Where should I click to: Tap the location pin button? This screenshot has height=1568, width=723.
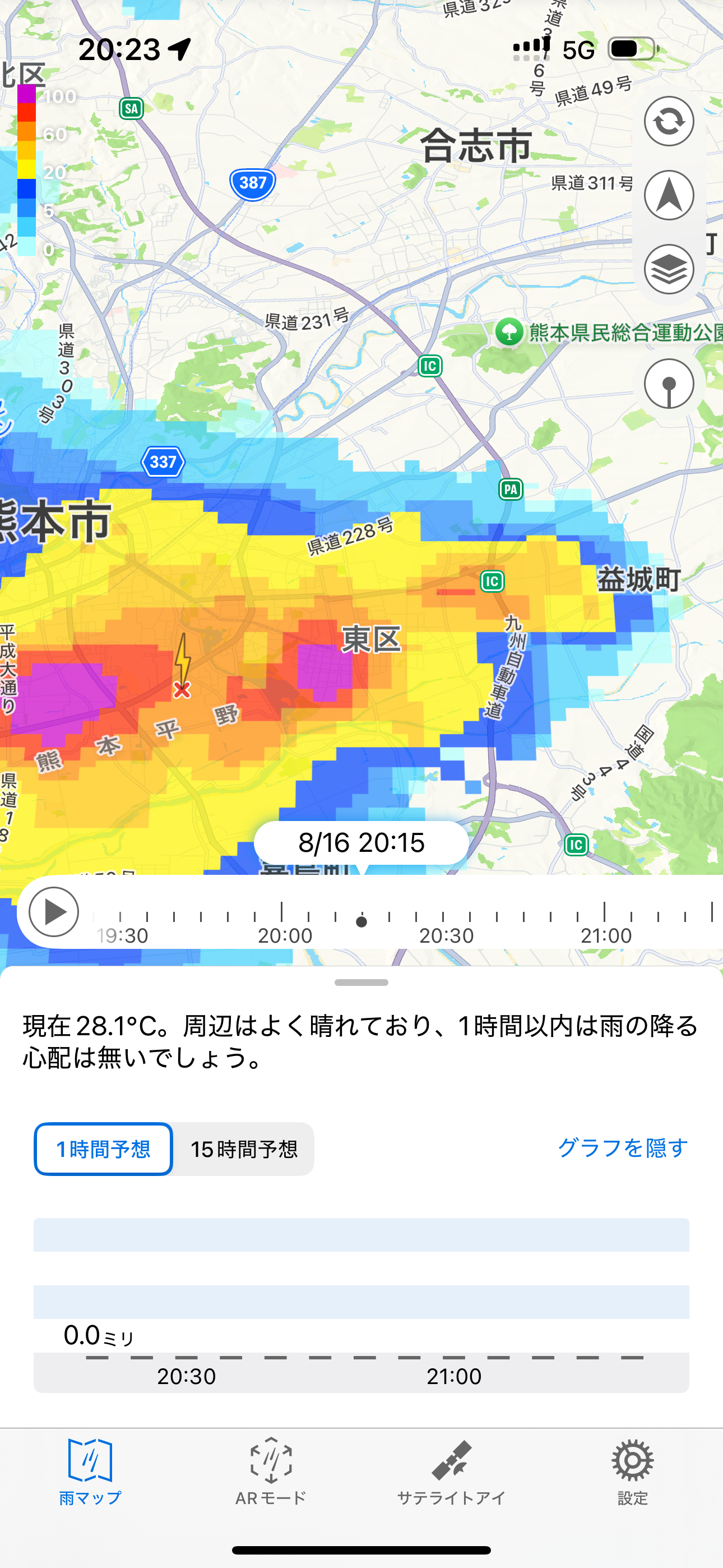coord(668,384)
